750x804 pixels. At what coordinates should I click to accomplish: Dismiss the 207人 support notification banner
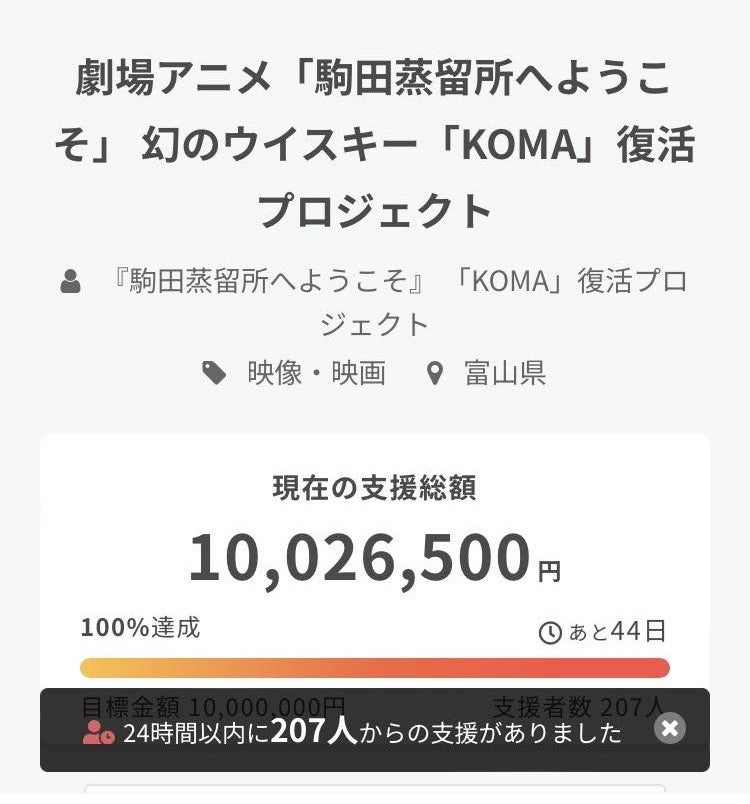coord(670,728)
